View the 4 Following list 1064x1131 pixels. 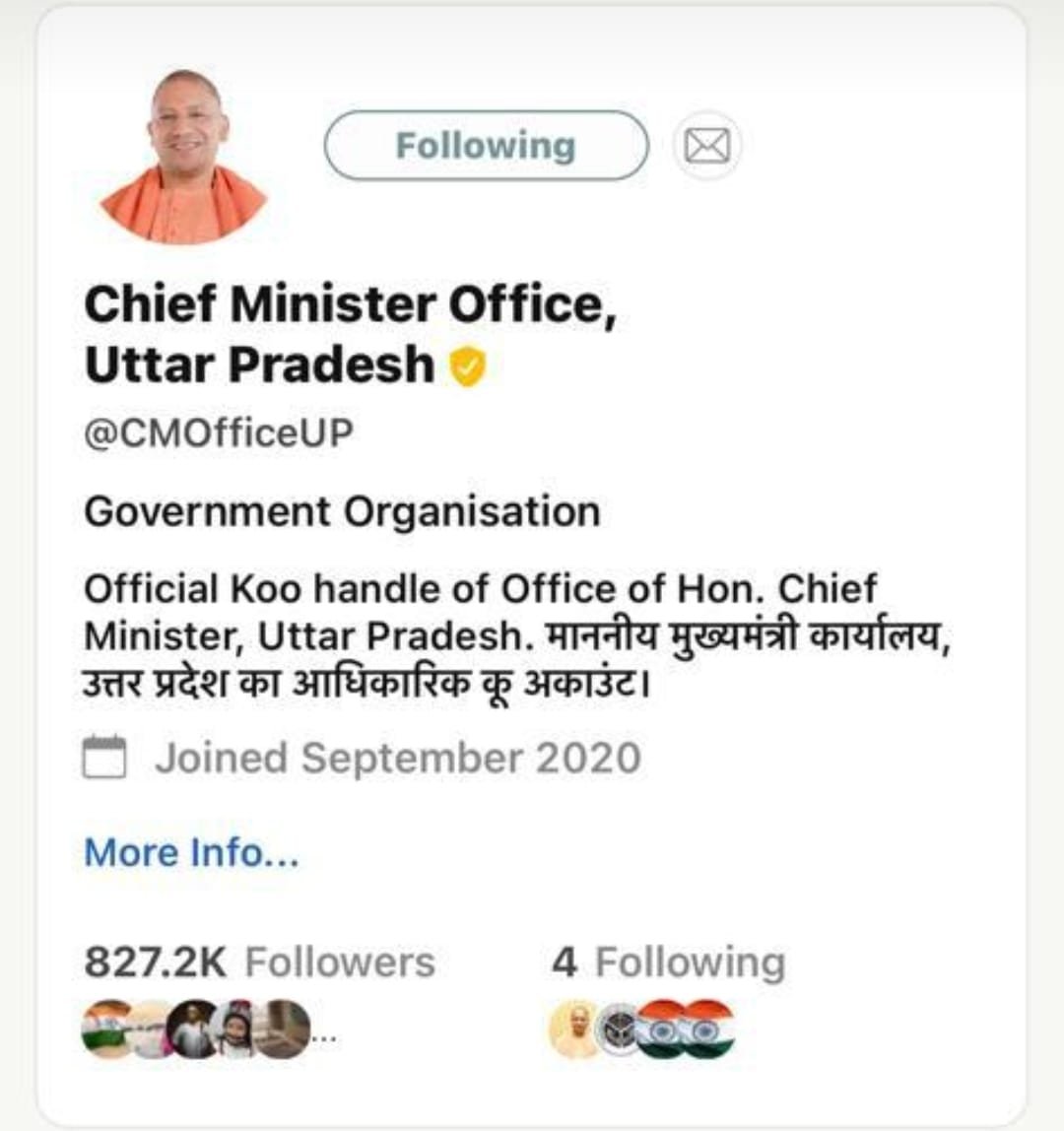668,962
